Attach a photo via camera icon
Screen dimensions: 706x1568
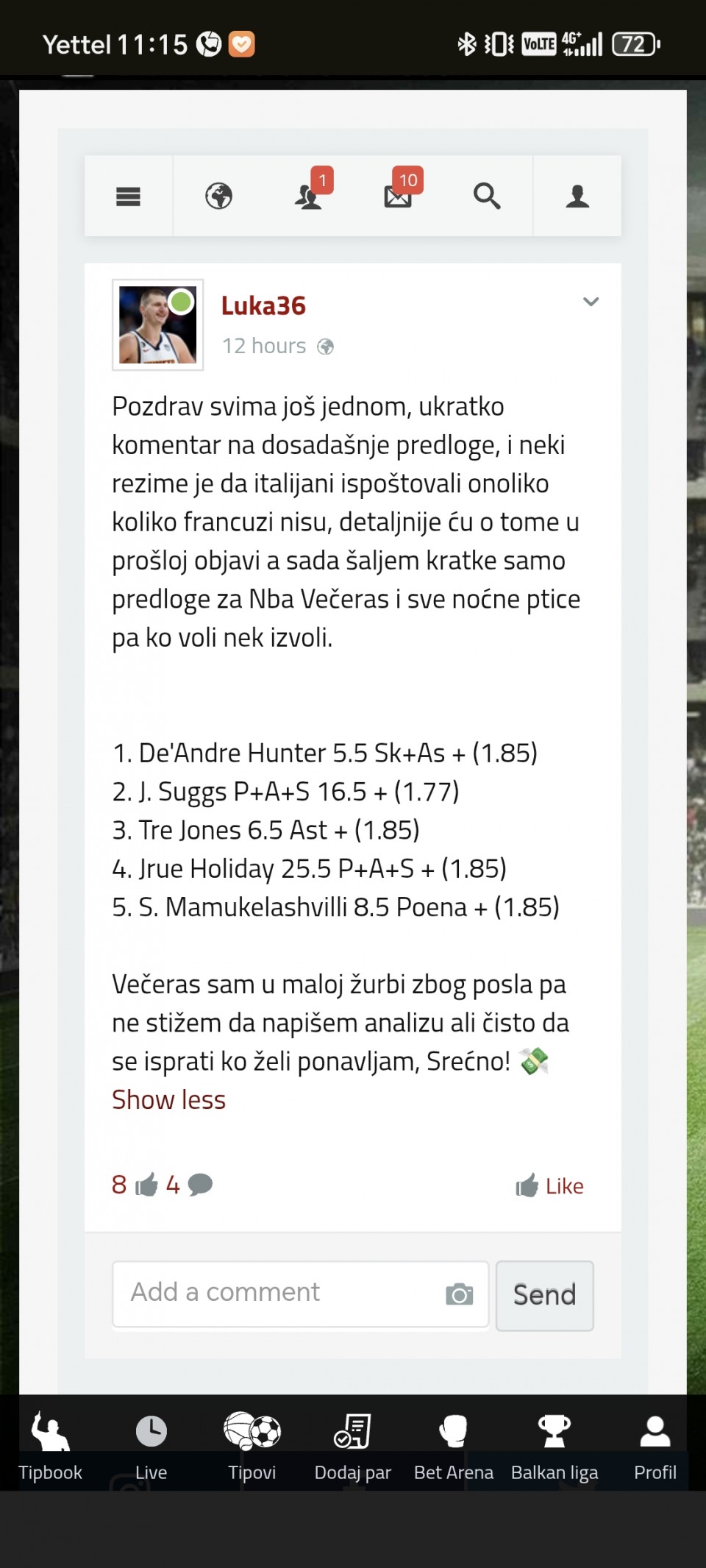click(460, 1294)
